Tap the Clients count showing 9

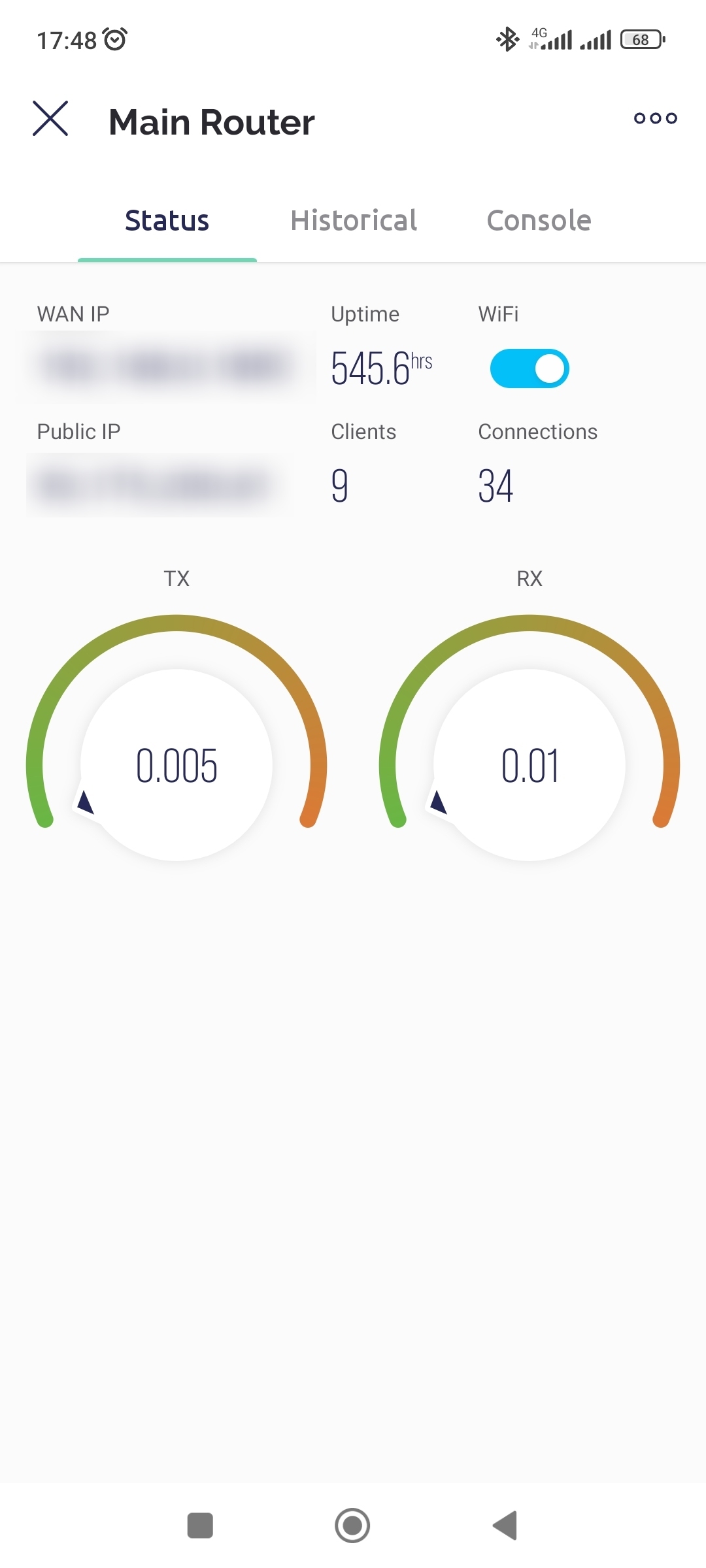tap(339, 486)
